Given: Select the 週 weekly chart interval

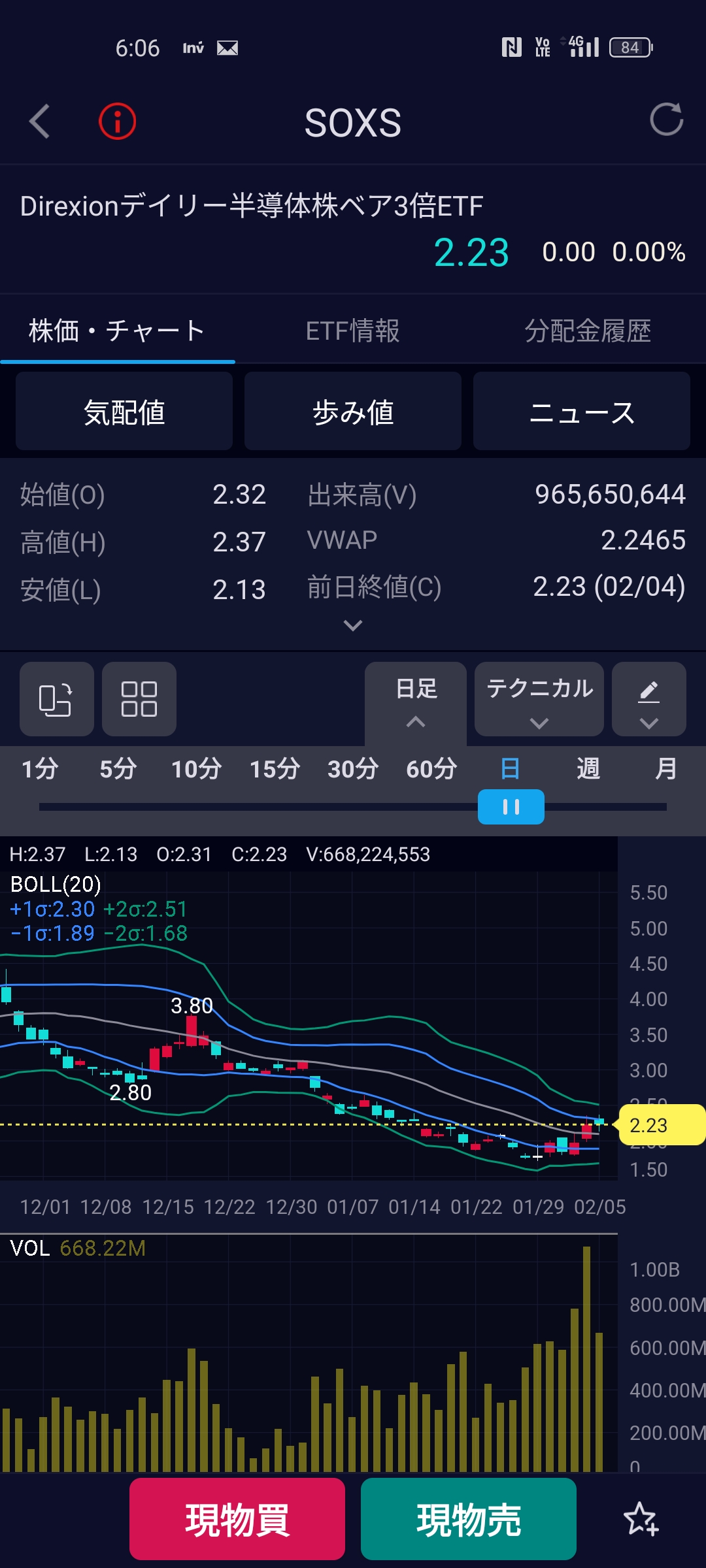Looking at the screenshot, I should 588,769.
